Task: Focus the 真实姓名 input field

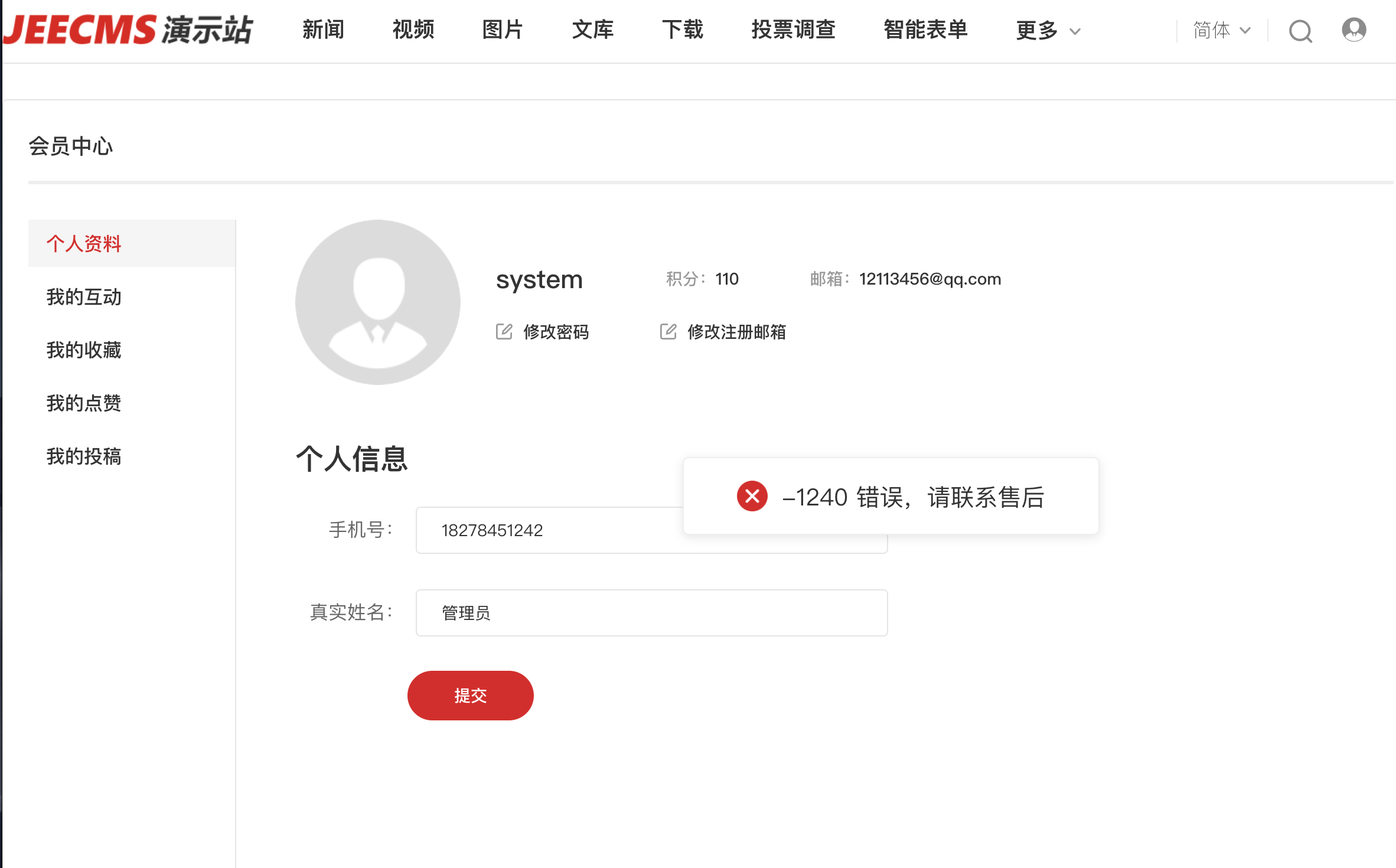Action: click(x=651, y=613)
